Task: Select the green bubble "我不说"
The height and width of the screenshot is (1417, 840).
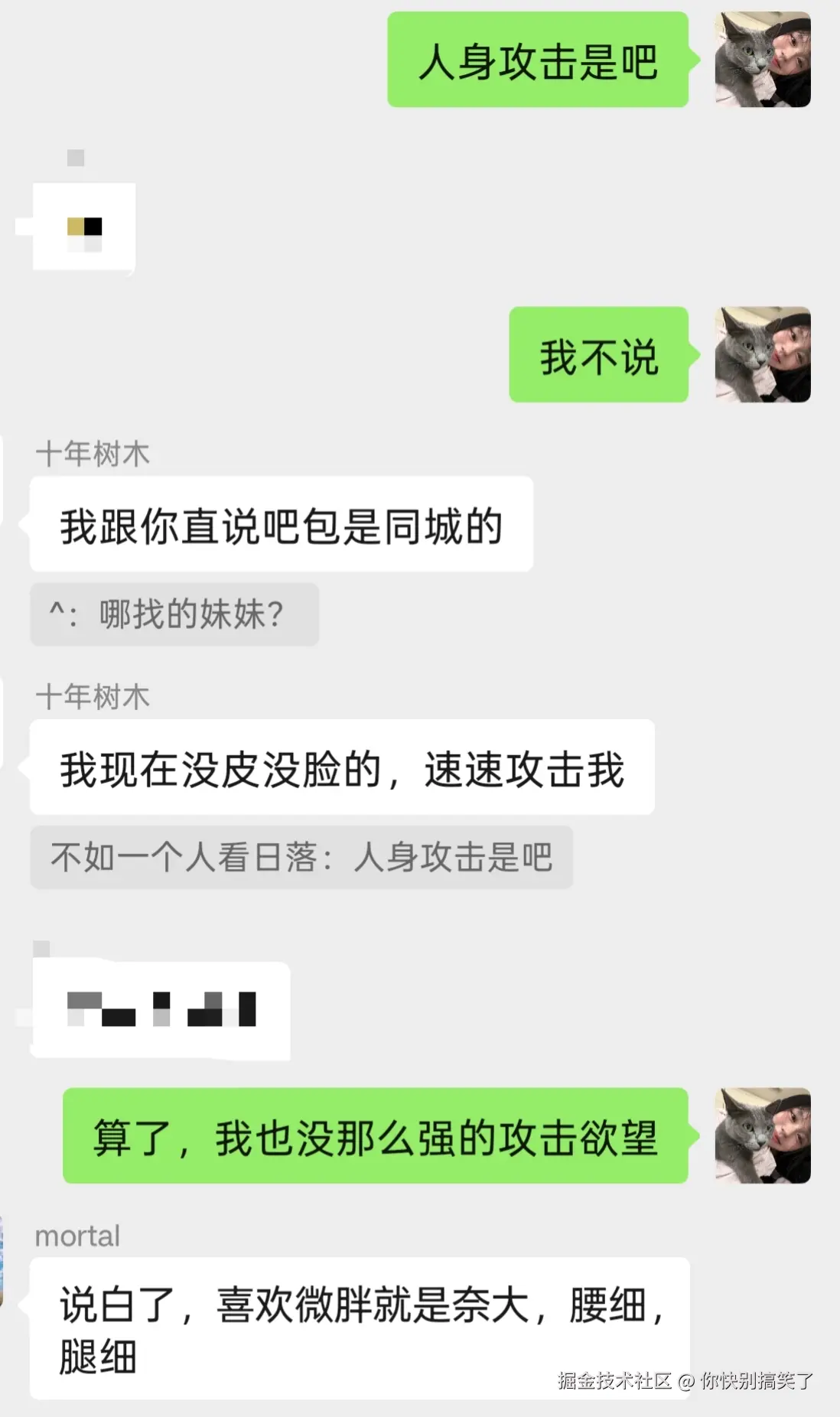Action: tap(601, 356)
